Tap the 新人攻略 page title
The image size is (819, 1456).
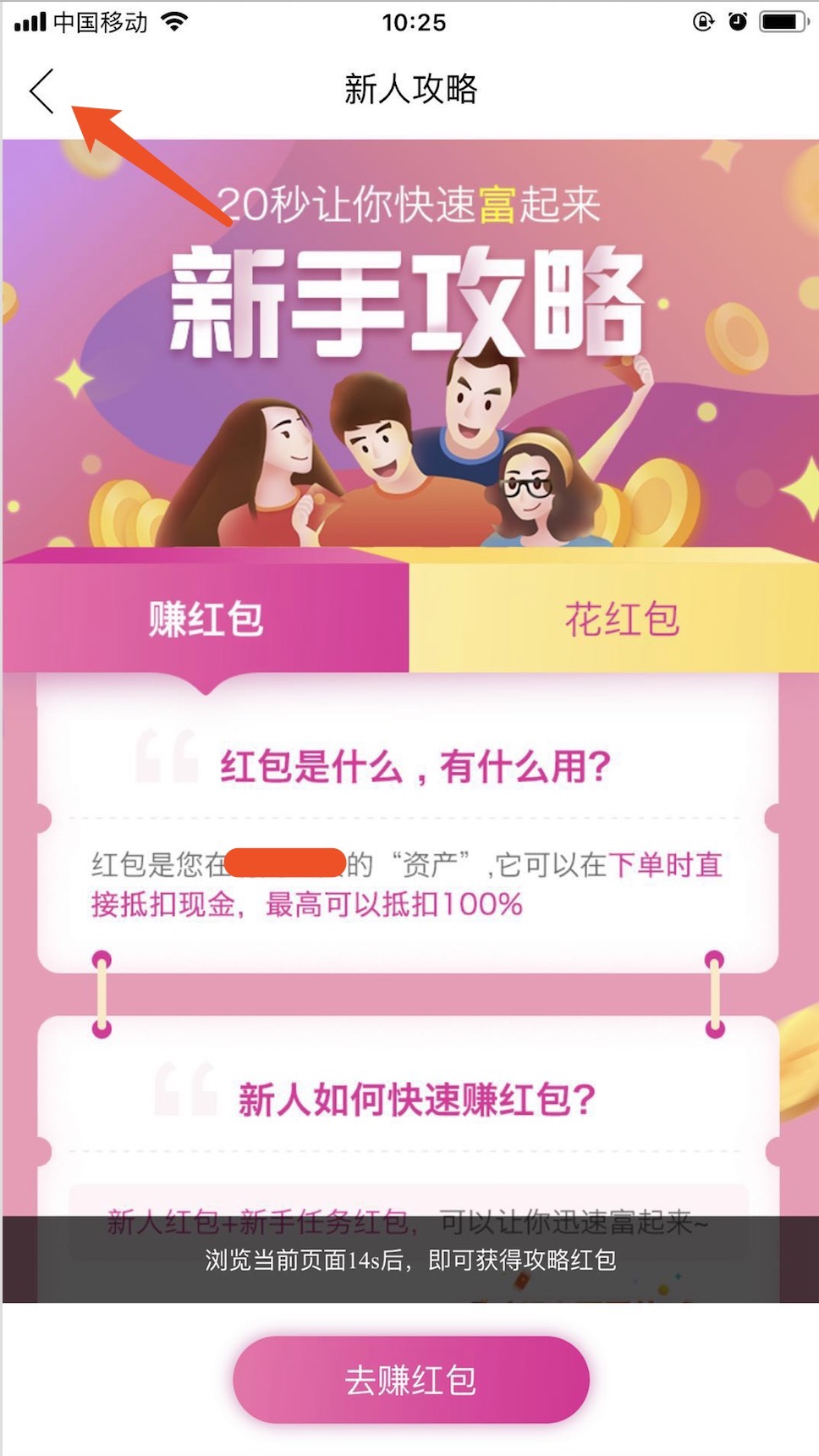click(x=409, y=91)
